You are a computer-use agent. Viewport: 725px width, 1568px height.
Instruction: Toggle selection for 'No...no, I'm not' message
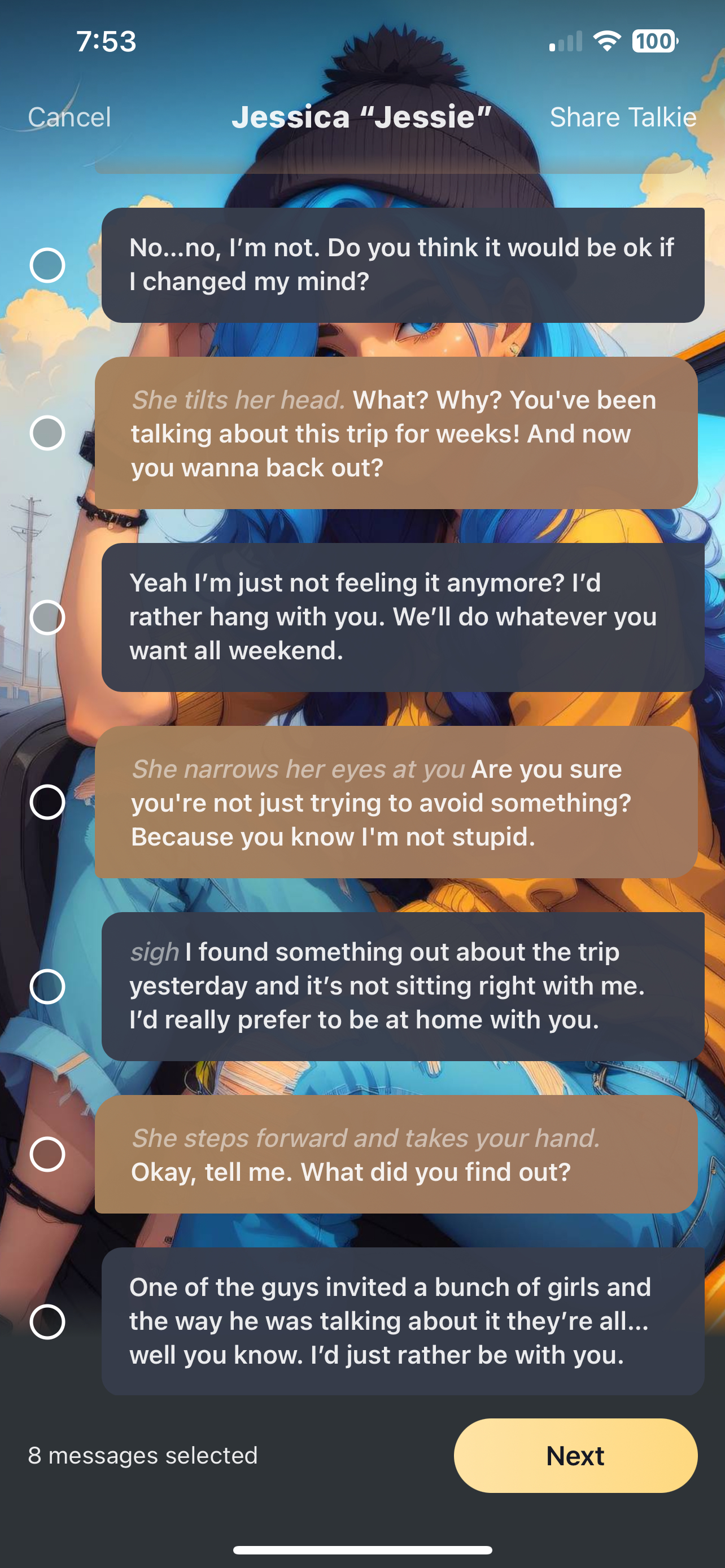point(47,265)
